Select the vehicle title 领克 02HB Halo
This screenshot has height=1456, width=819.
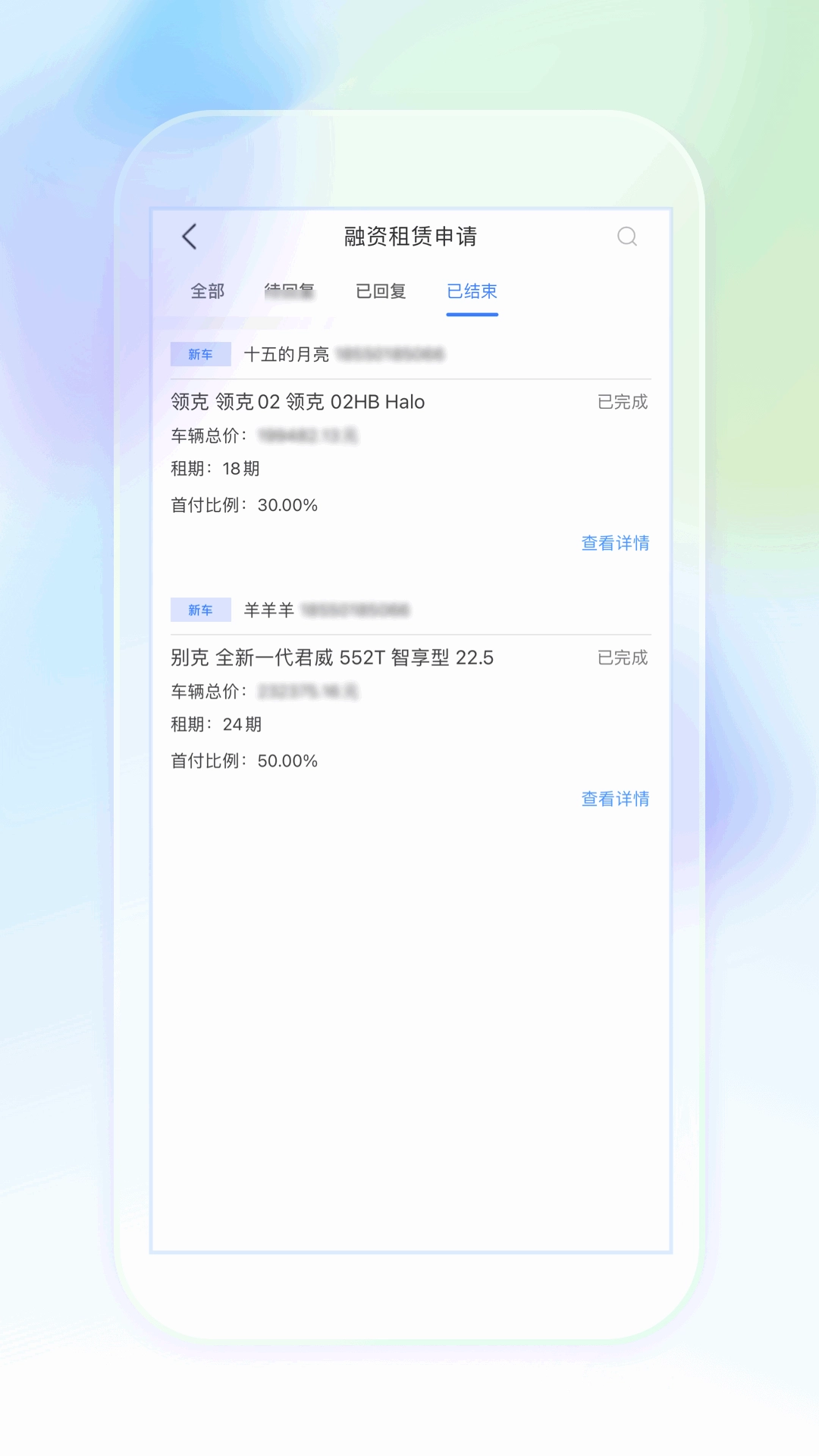[297, 403]
